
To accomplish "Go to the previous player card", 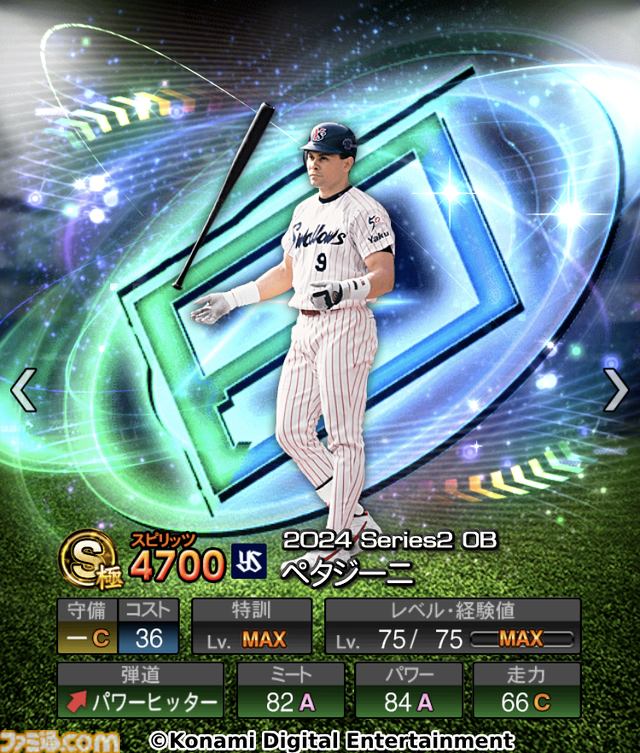I will tap(23, 390).
